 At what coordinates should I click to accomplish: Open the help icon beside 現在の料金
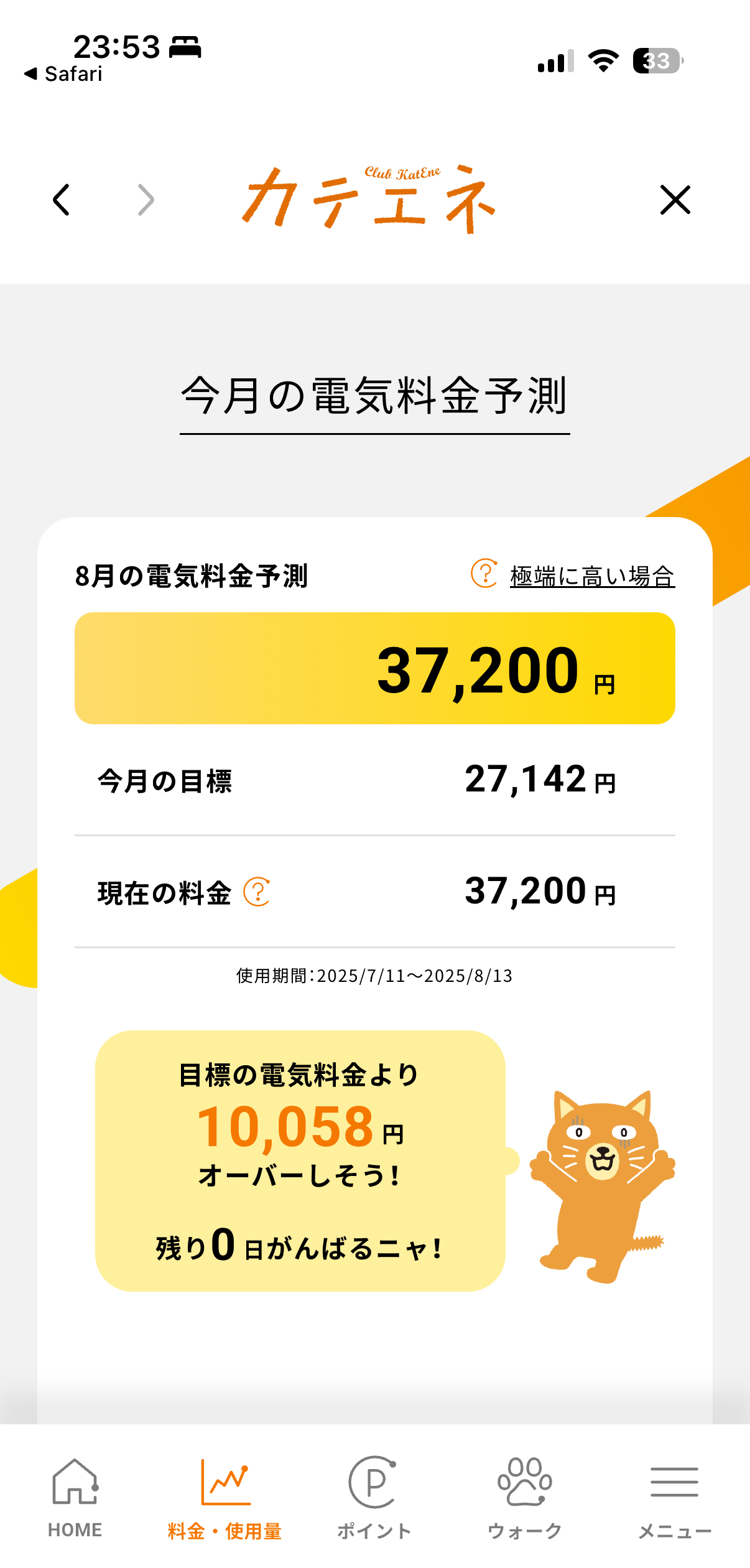point(256,892)
